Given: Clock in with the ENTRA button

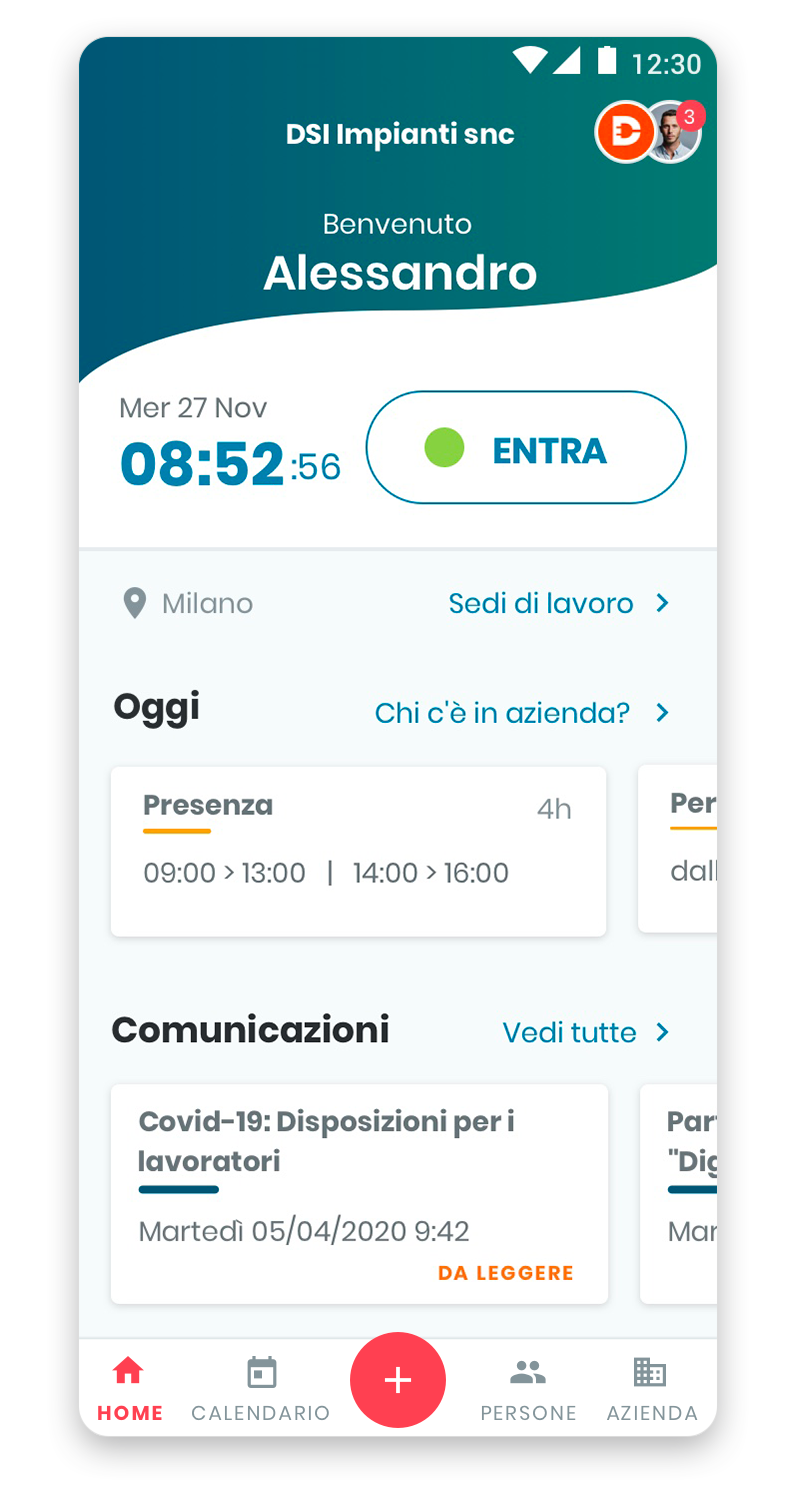Looking at the screenshot, I should click(526, 448).
